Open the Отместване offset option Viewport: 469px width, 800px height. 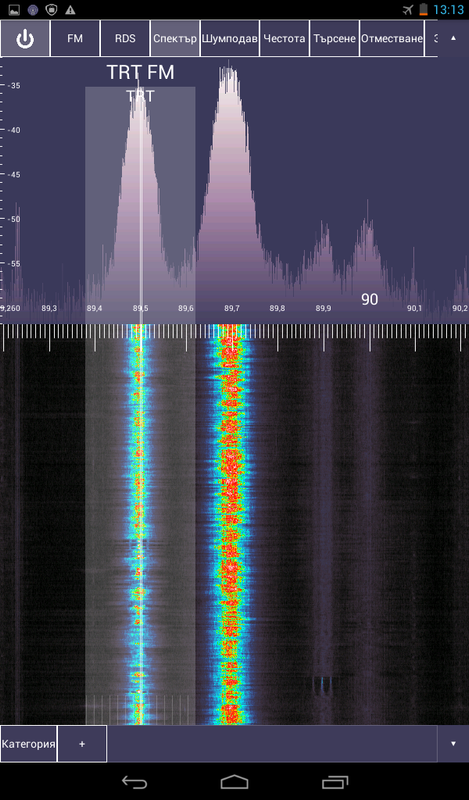click(x=392, y=38)
